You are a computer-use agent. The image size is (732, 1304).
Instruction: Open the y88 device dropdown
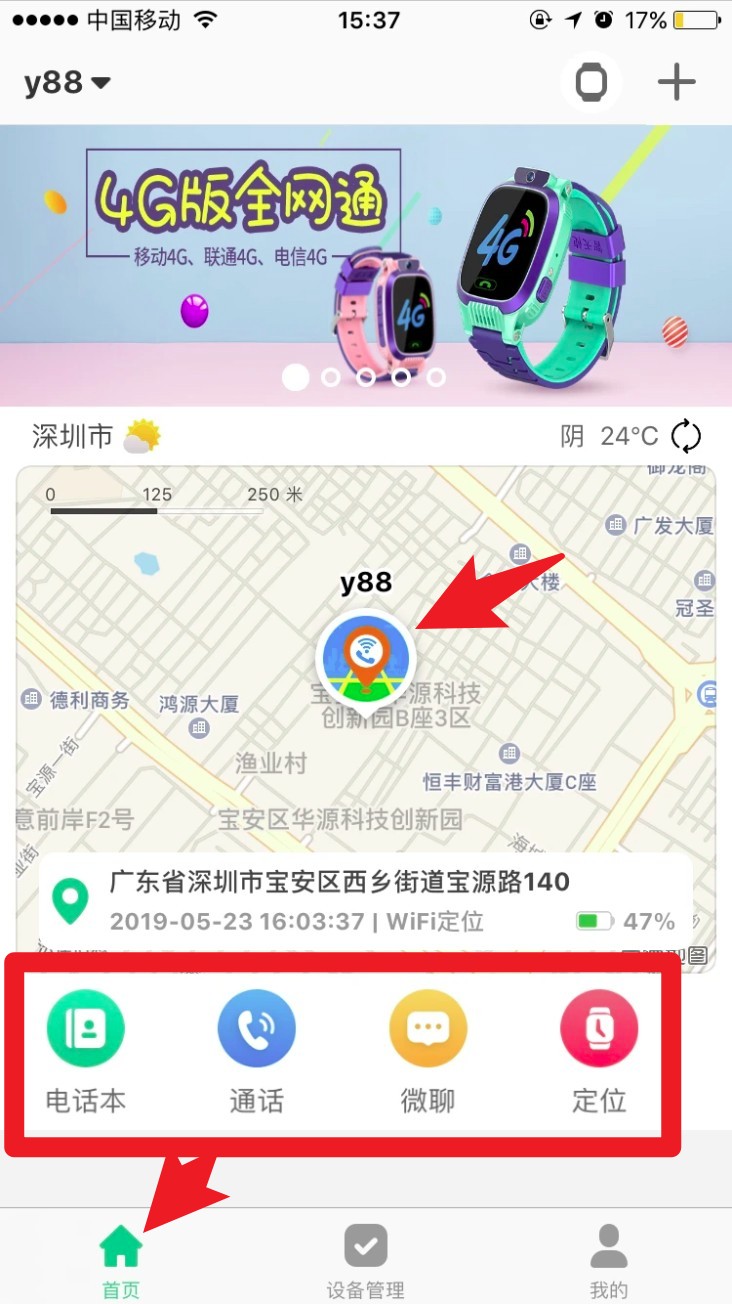(x=67, y=82)
